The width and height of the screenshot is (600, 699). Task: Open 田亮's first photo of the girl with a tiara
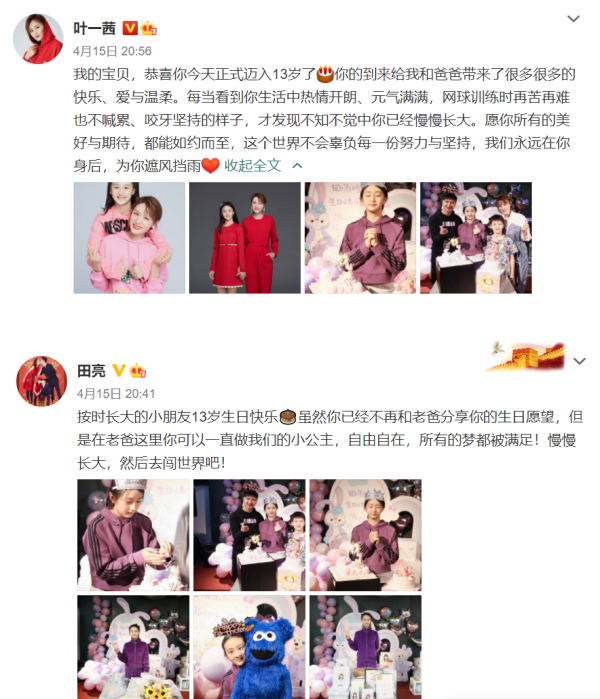point(133,535)
